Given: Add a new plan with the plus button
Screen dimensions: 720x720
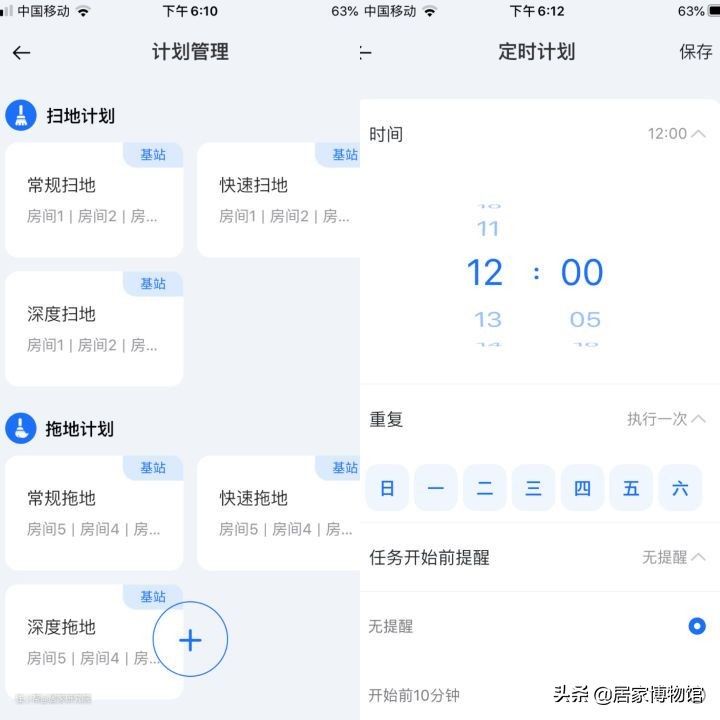Looking at the screenshot, I should (190, 641).
